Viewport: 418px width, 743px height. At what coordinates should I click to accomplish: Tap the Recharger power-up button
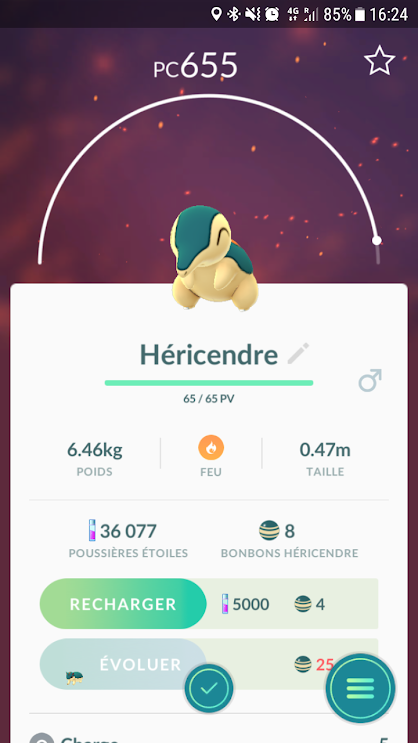(x=123, y=604)
